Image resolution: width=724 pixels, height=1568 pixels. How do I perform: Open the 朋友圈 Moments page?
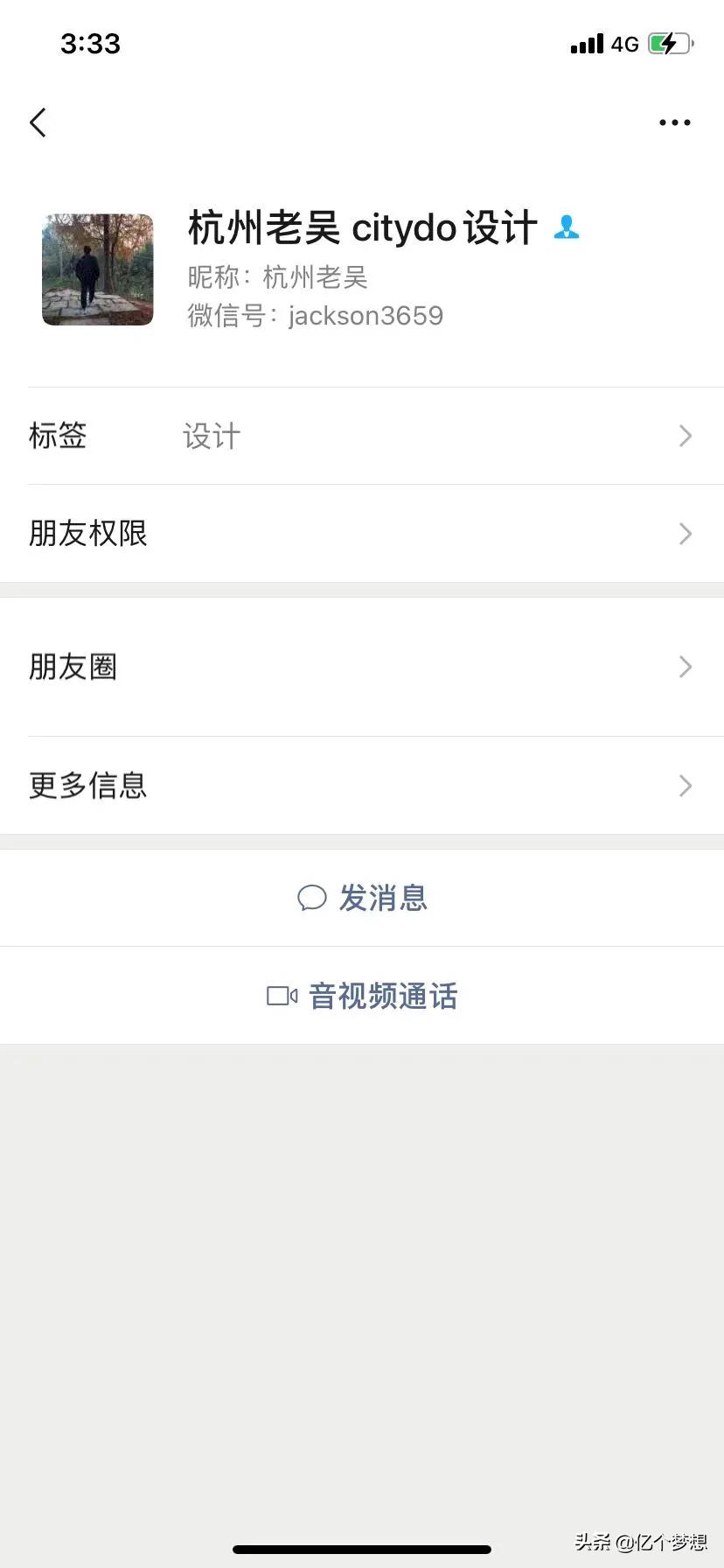pyautogui.click(x=362, y=667)
